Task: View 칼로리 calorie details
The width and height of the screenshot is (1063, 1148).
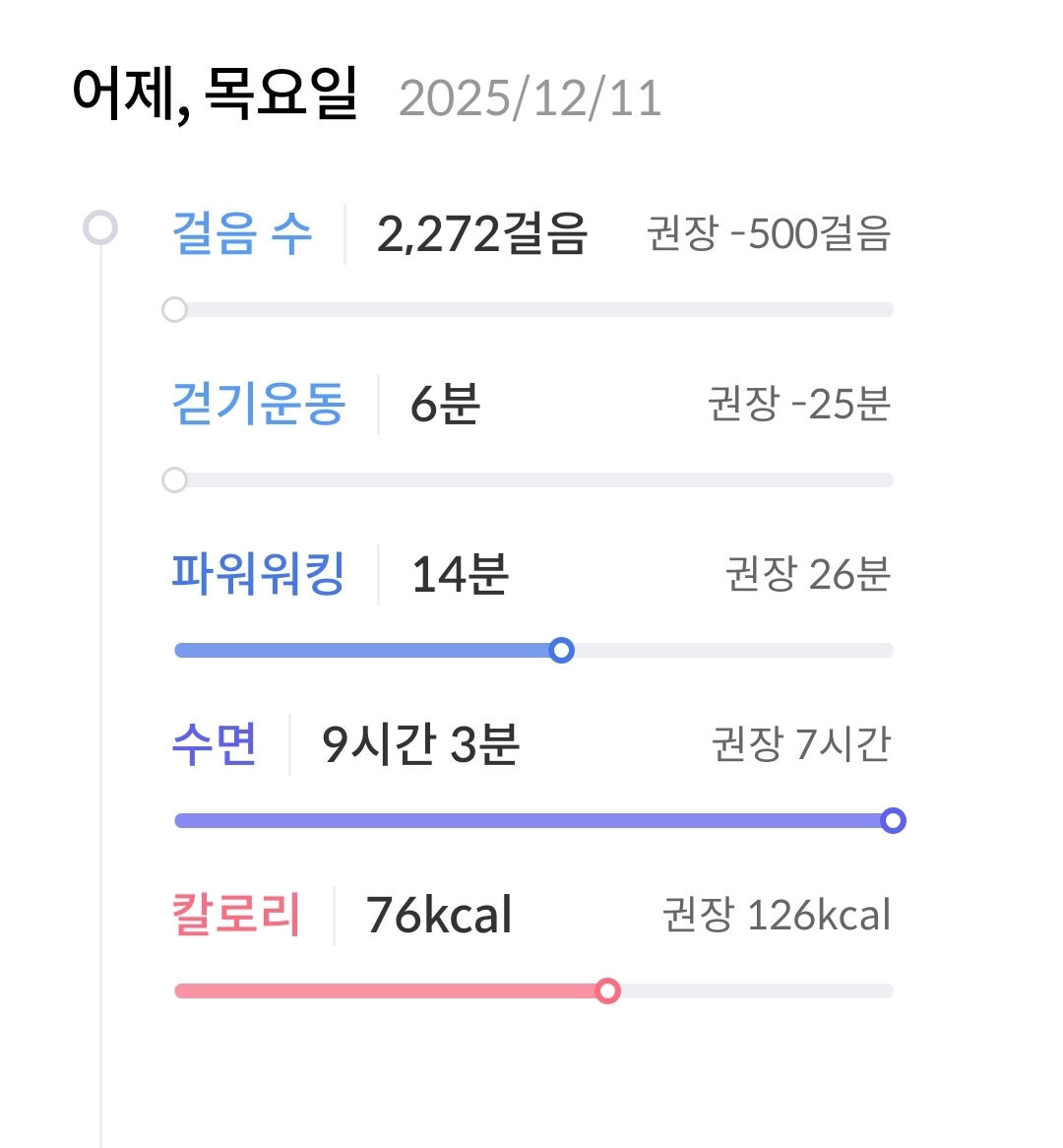Action: (x=531, y=944)
